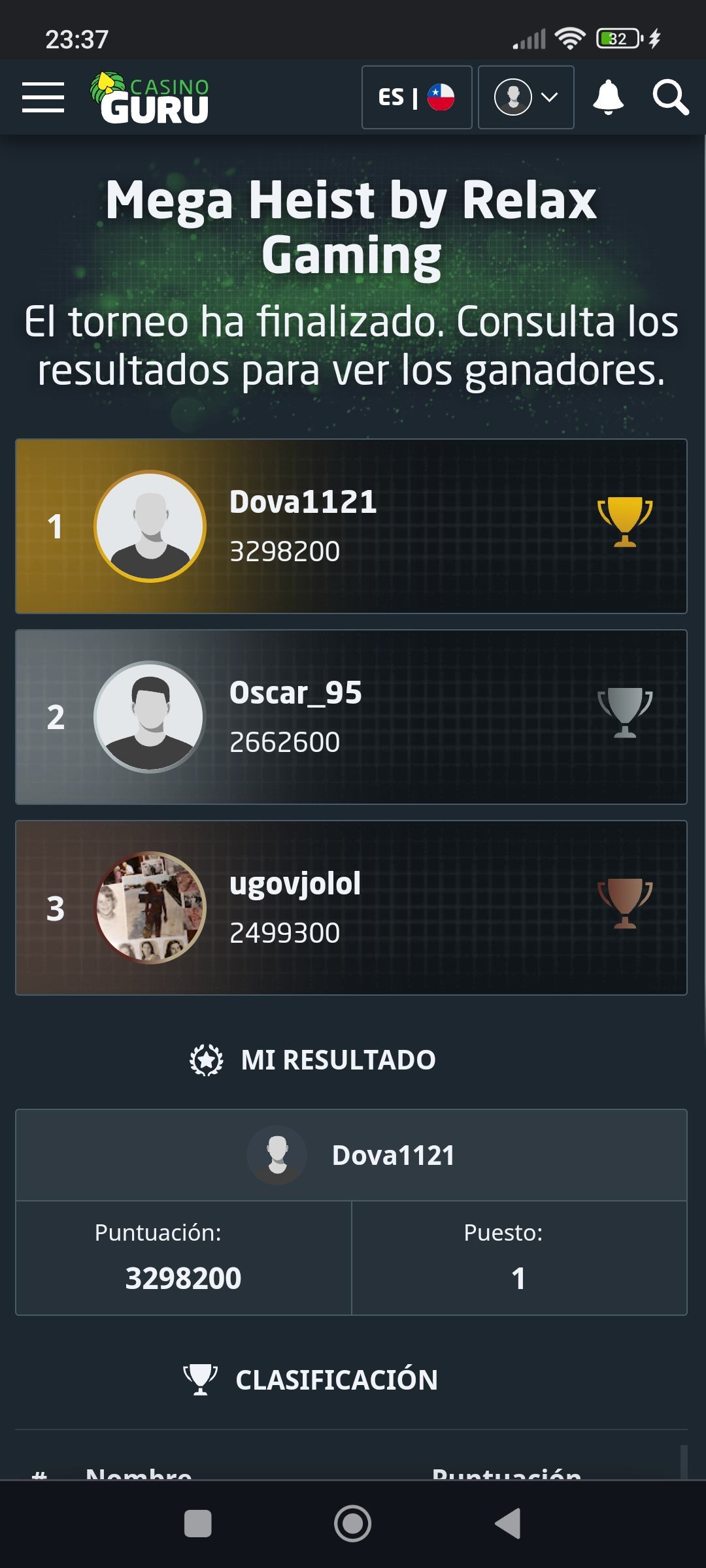
Task: Expand the user account dropdown
Action: (x=526, y=97)
